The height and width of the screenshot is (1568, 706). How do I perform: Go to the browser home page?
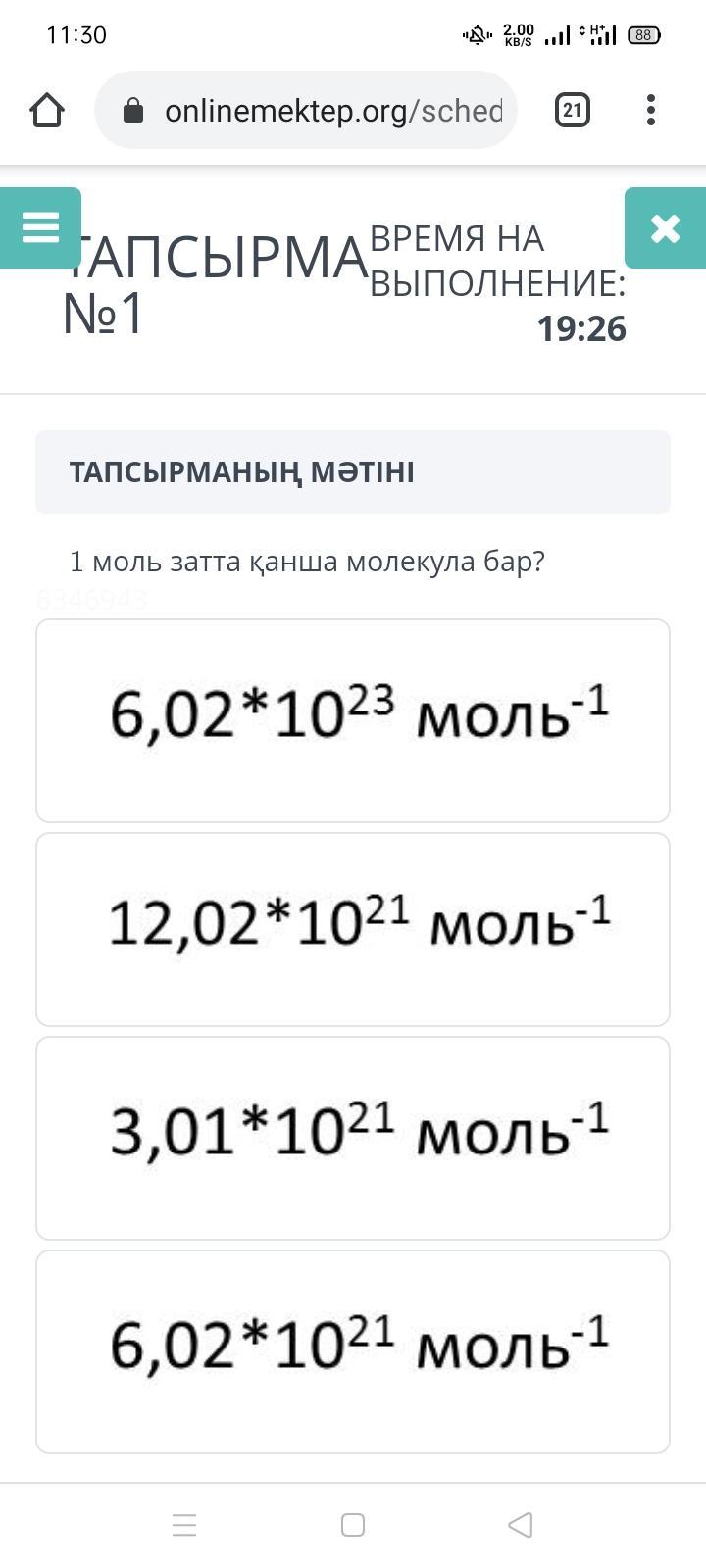[x=47, y=110]
